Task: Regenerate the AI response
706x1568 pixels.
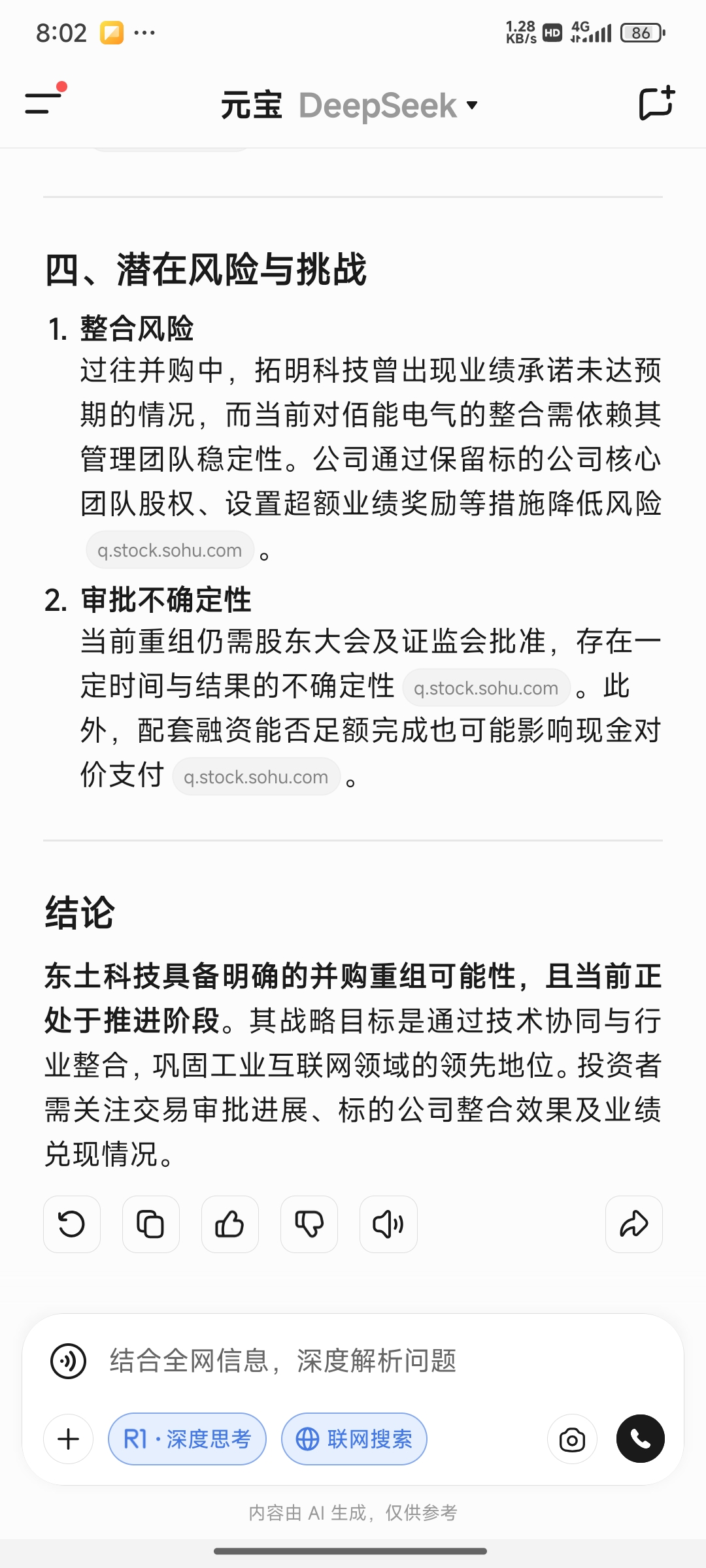Action: click(x=72, y=1224)
